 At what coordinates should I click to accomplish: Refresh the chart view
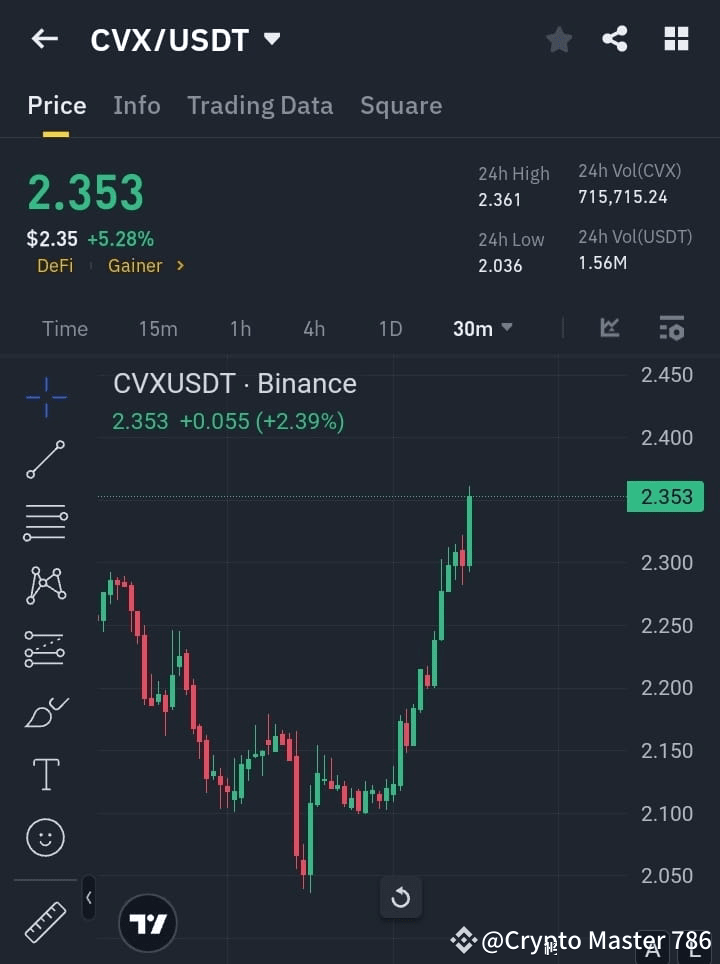(x=401, y=897)
